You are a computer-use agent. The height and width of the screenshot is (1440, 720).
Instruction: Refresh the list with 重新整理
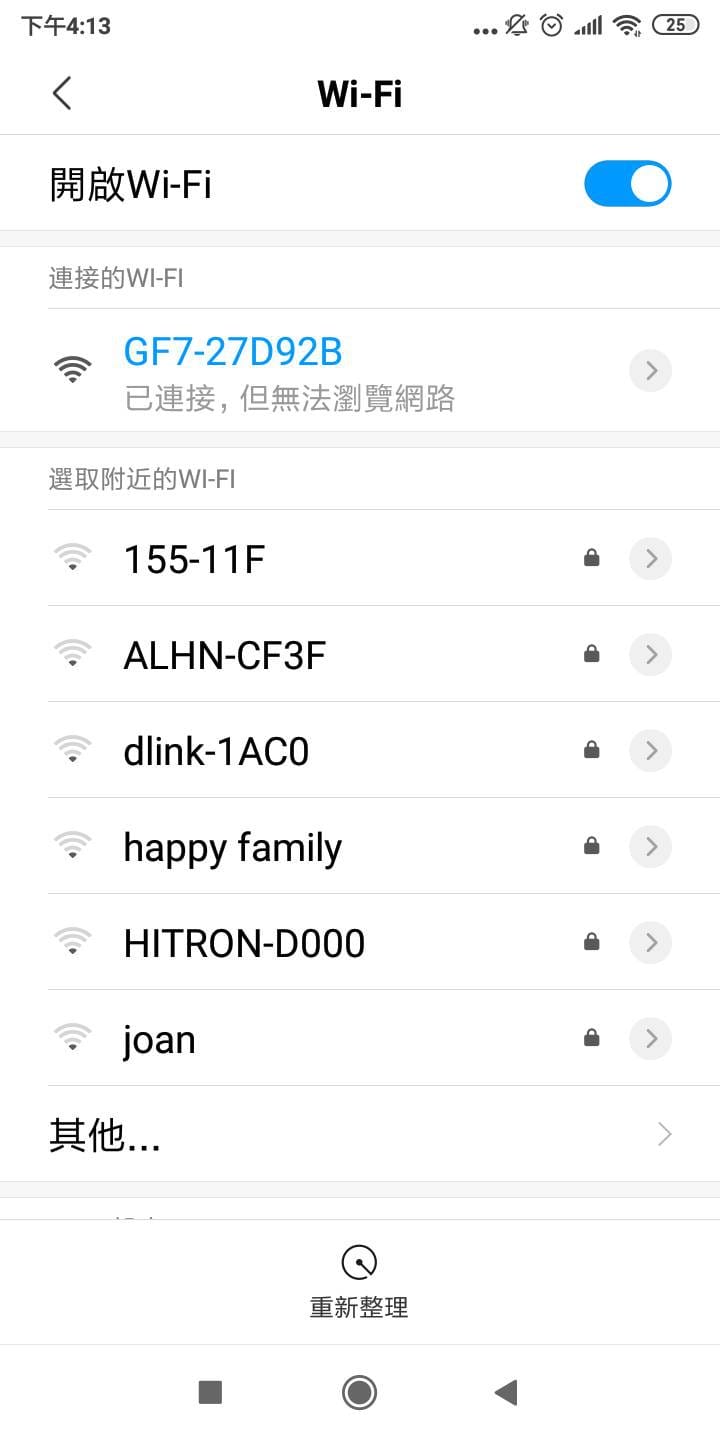[x=359, y=1281]
